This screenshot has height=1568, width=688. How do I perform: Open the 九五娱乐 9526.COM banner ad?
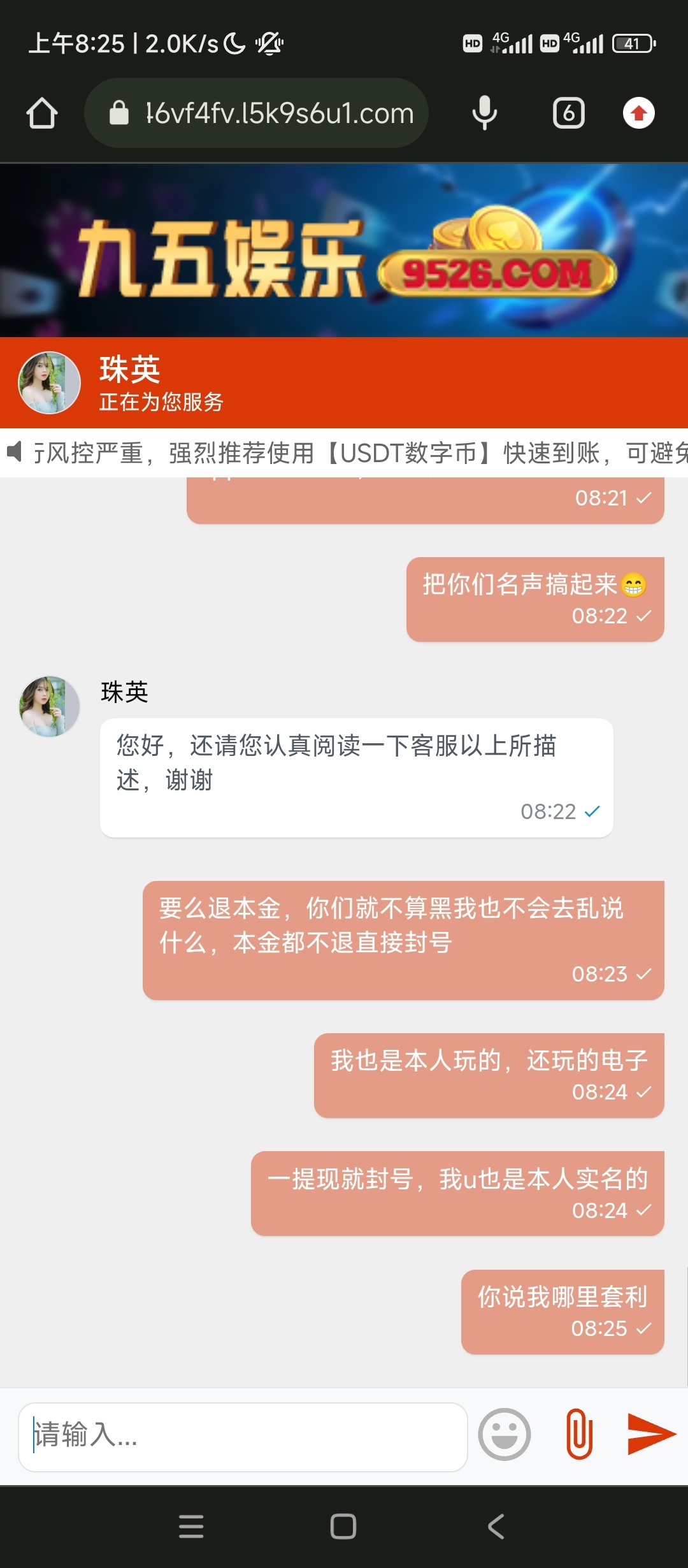click(344, 250)
